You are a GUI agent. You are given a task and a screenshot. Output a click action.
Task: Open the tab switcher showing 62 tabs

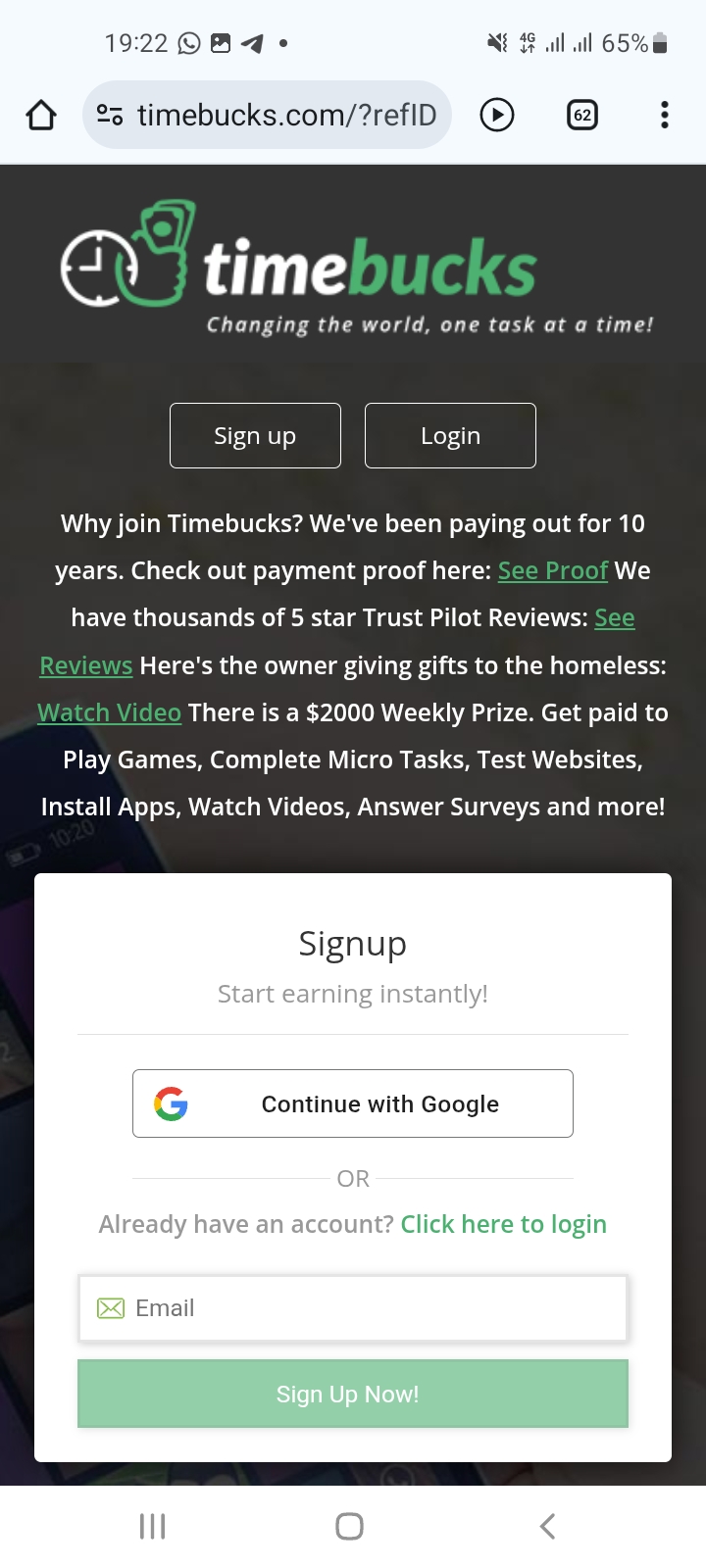tap(582, 116)
